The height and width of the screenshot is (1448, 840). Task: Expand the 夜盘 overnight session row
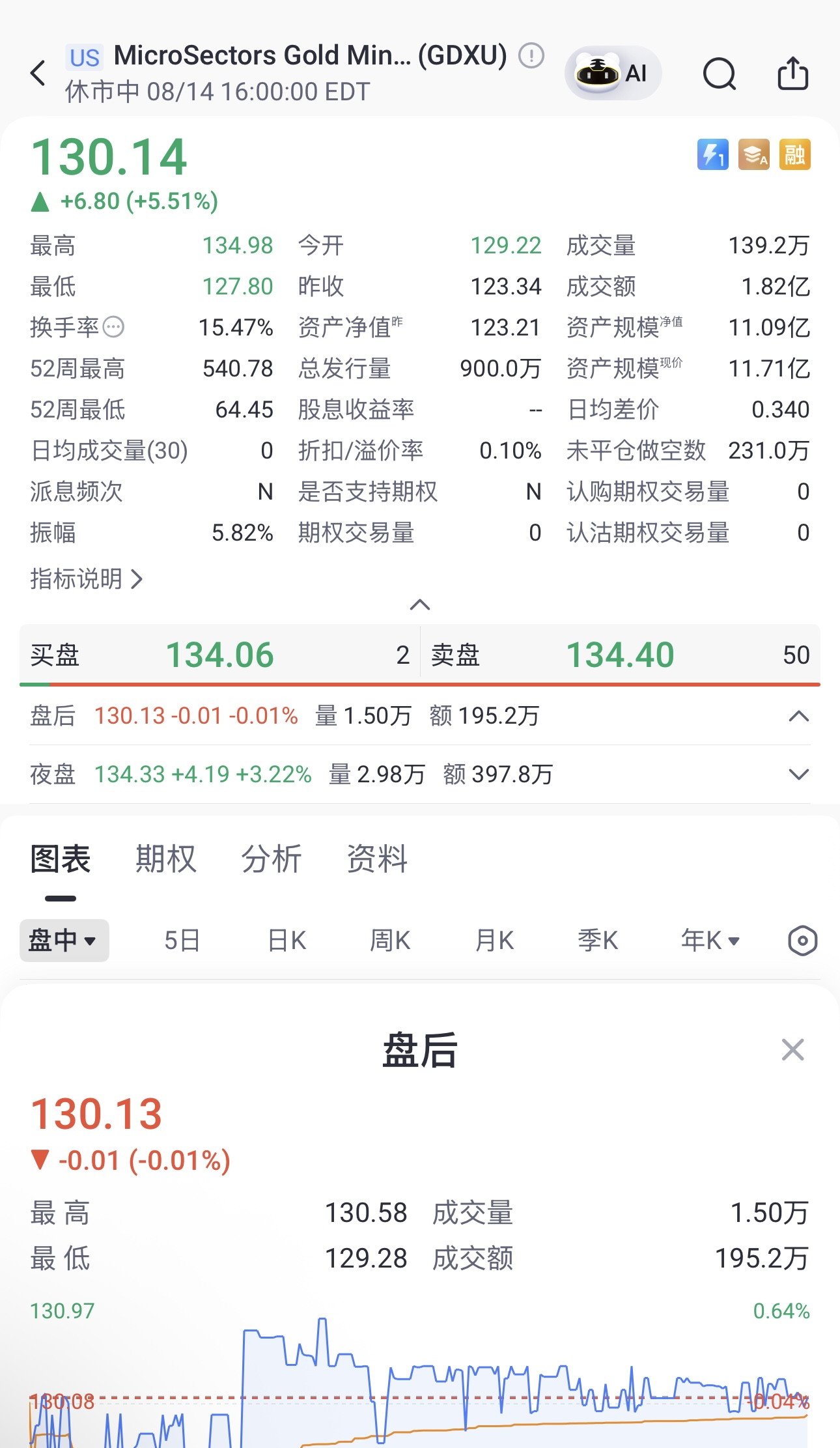(x=799, y=774)
